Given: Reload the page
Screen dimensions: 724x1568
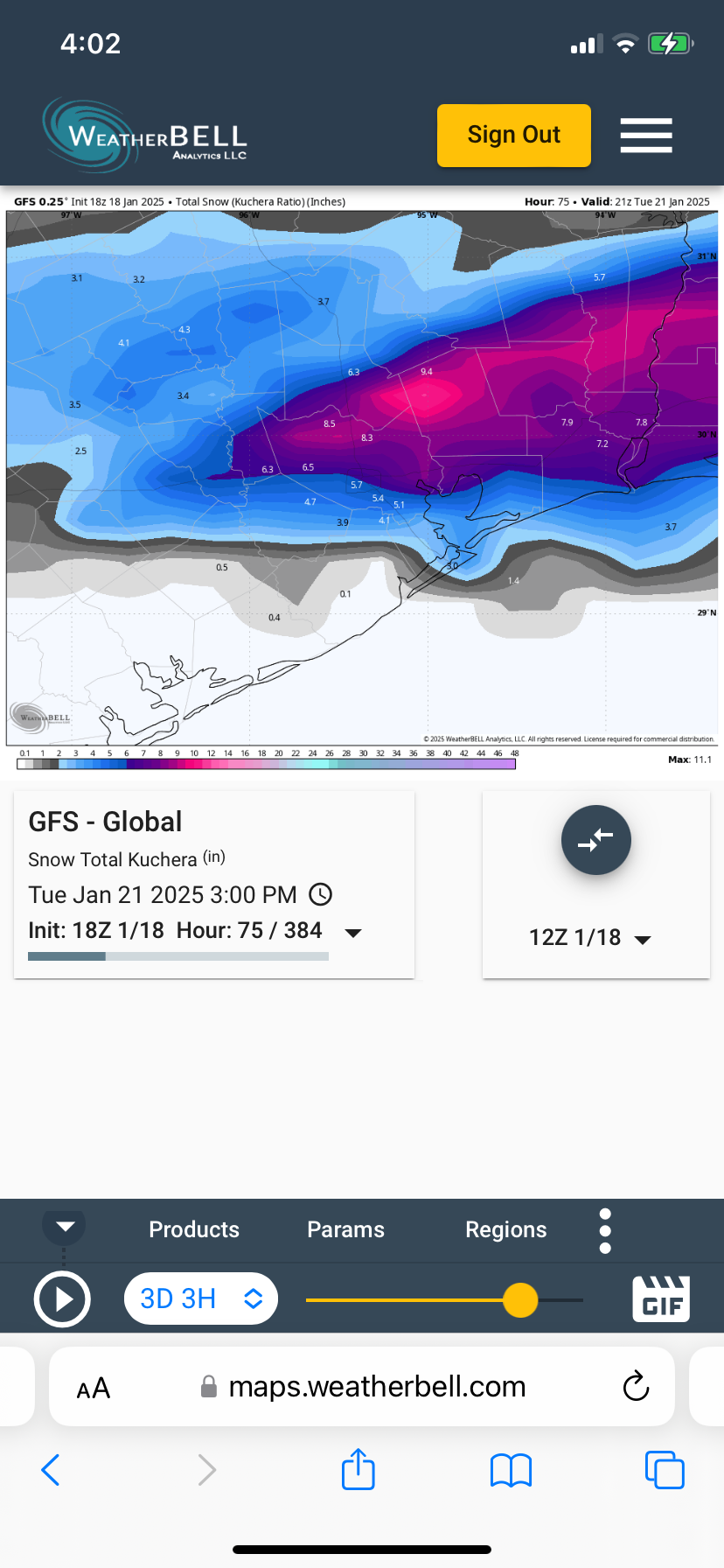Looking at the screenshot, I should pos(636,1386).
